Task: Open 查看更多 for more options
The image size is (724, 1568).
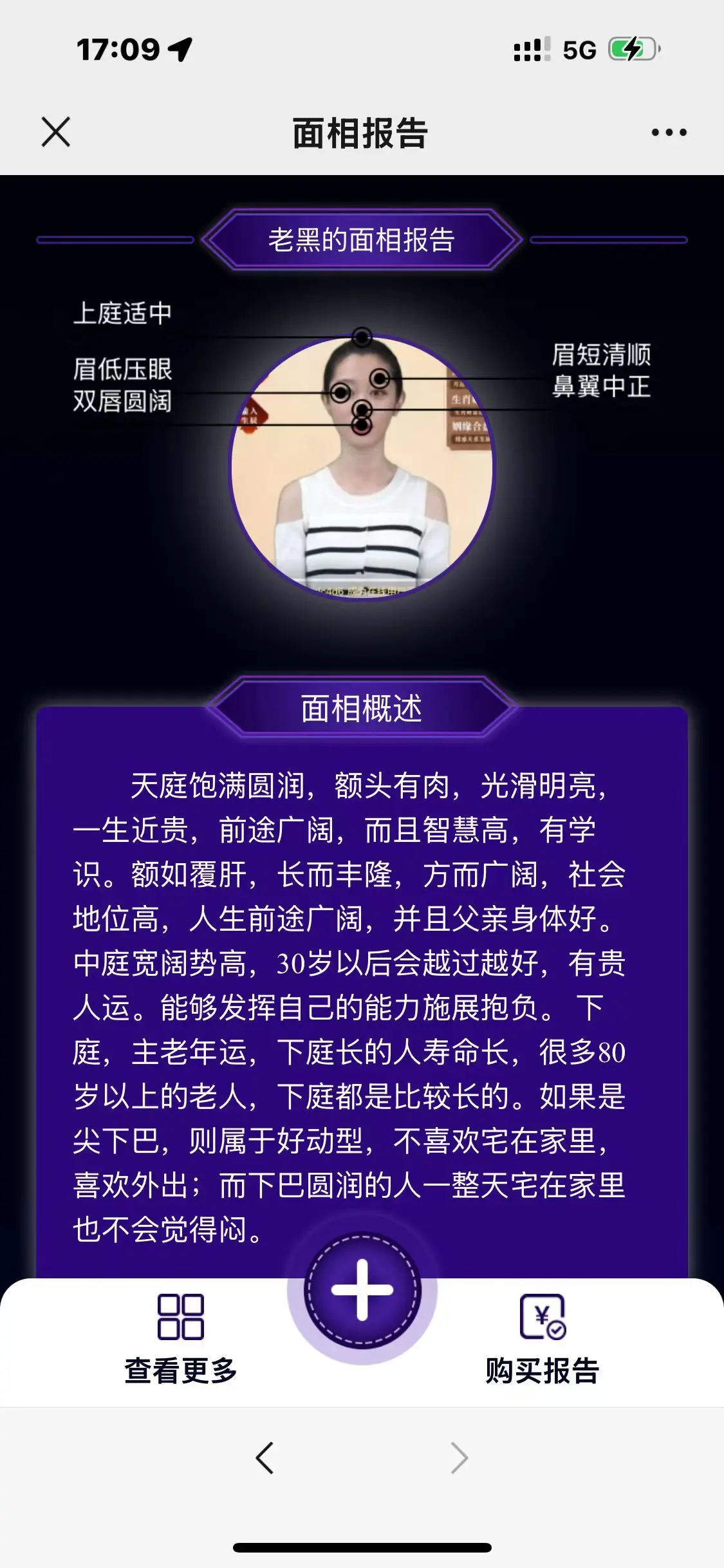Action: pos(181,1339)
